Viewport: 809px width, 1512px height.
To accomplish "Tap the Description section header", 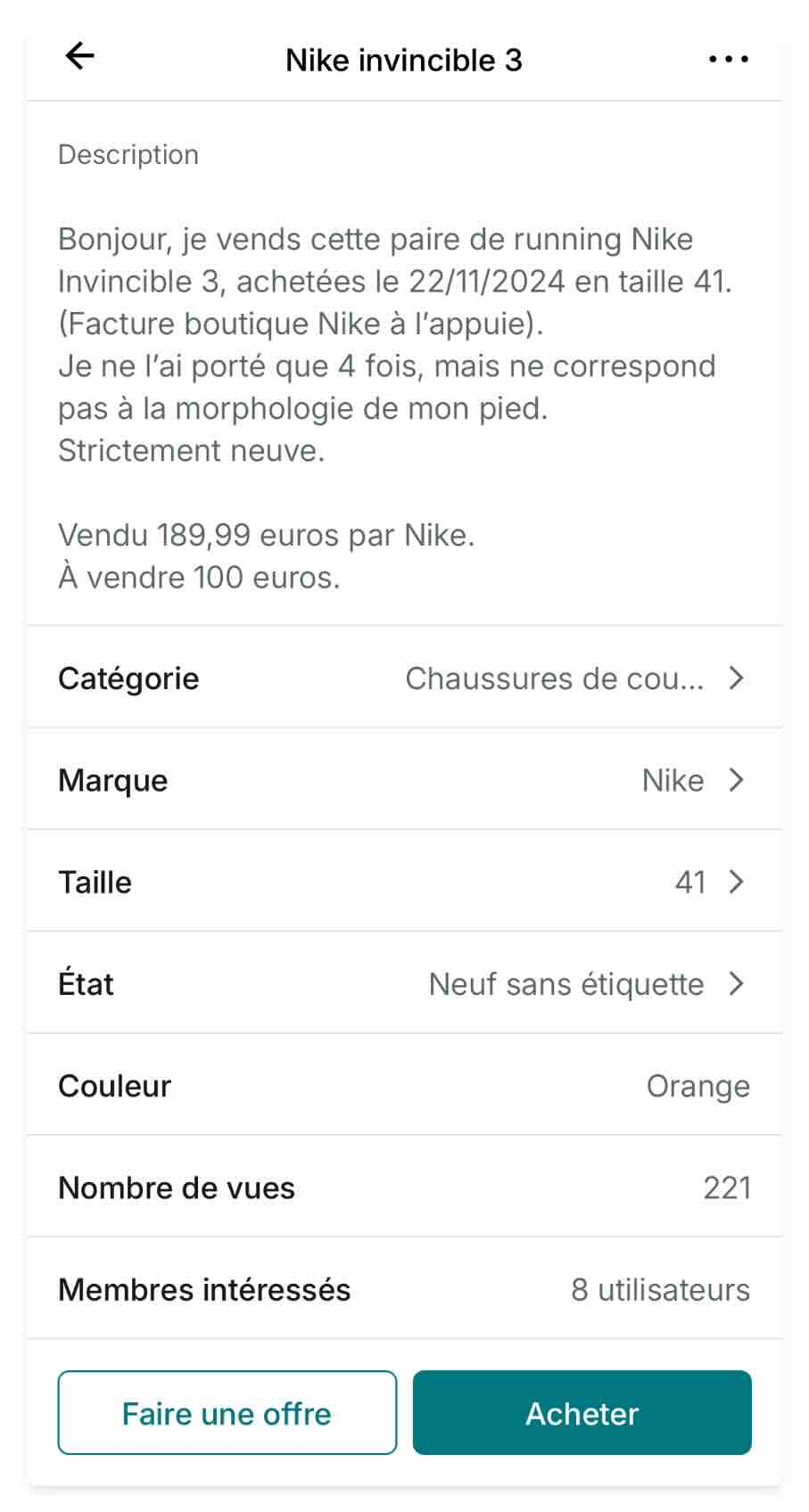I will click(128, 154).
